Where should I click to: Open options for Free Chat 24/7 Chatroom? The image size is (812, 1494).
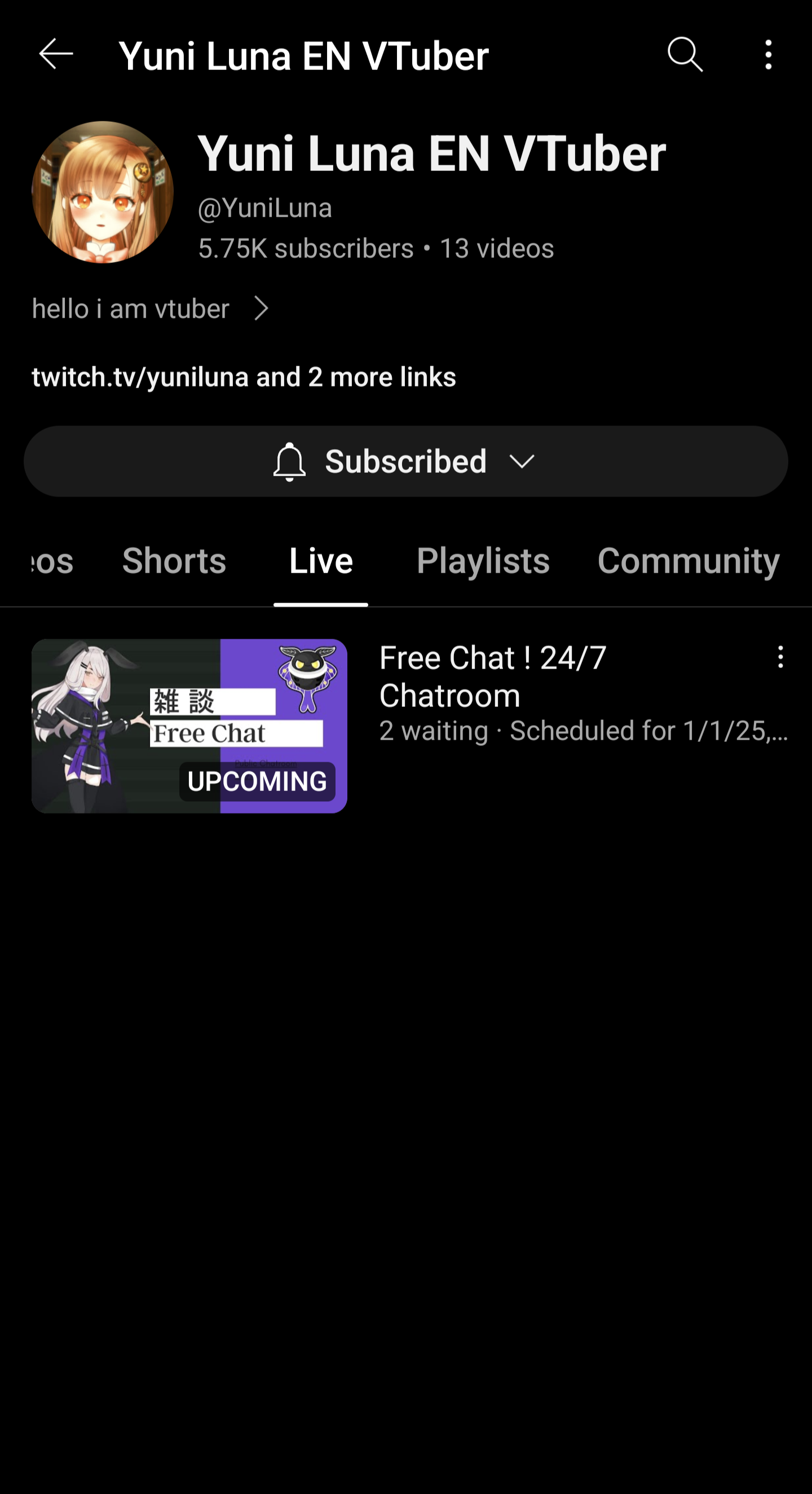click(x=780, y=657)
